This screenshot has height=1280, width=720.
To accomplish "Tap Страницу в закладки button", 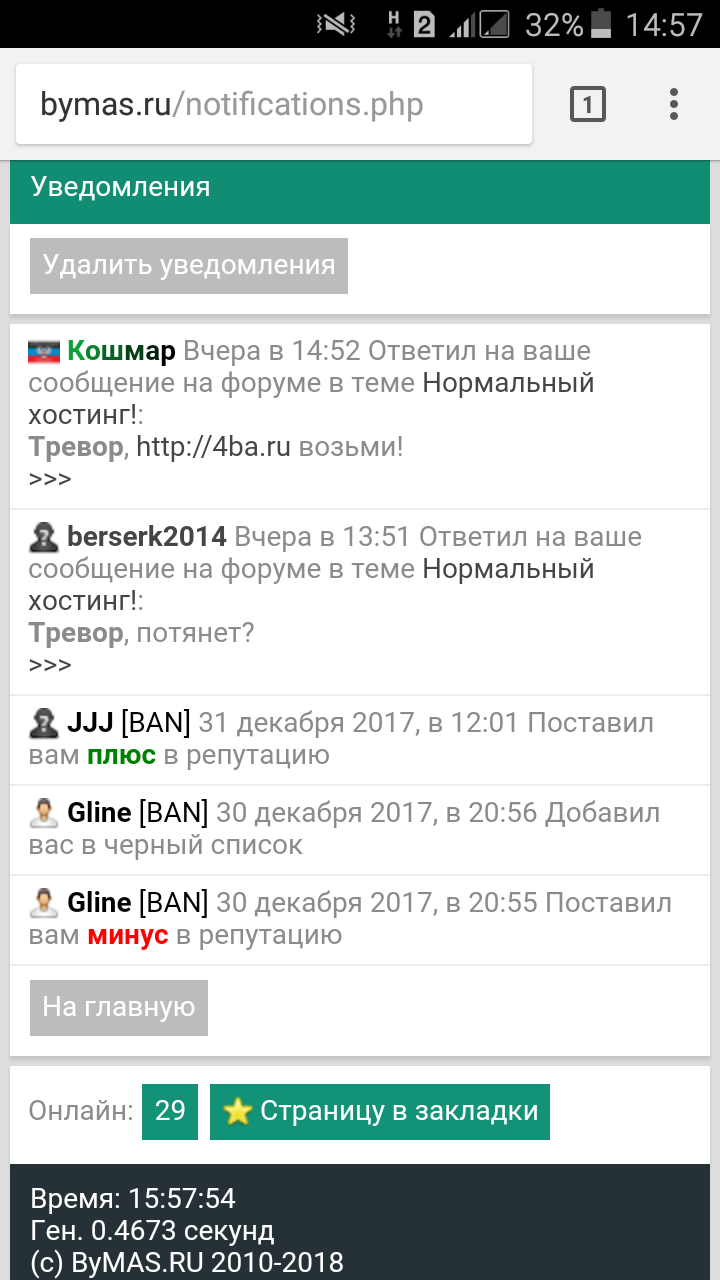I will 380,1111.
